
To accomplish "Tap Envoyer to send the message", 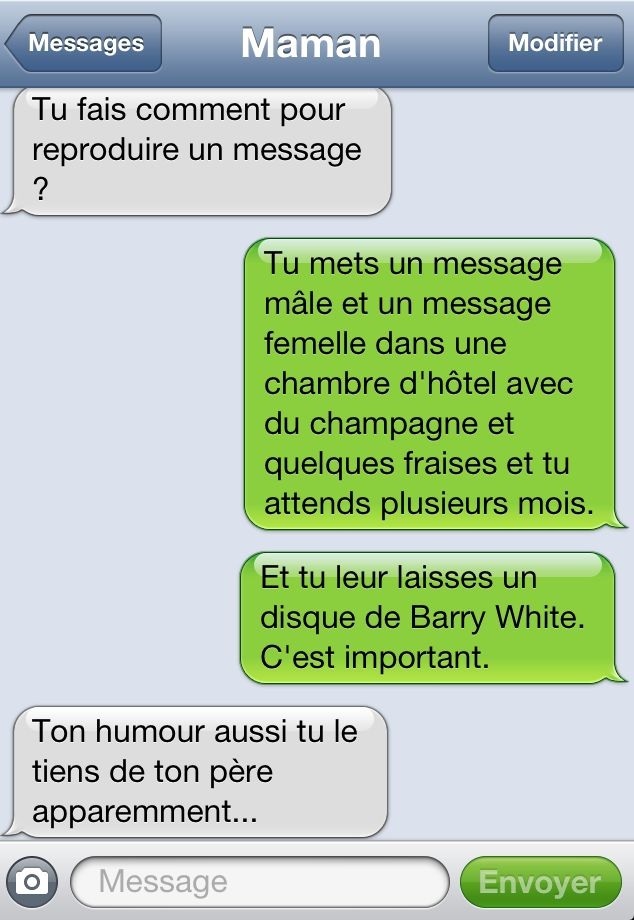I will pyautogui.click(x=540, y=882).
